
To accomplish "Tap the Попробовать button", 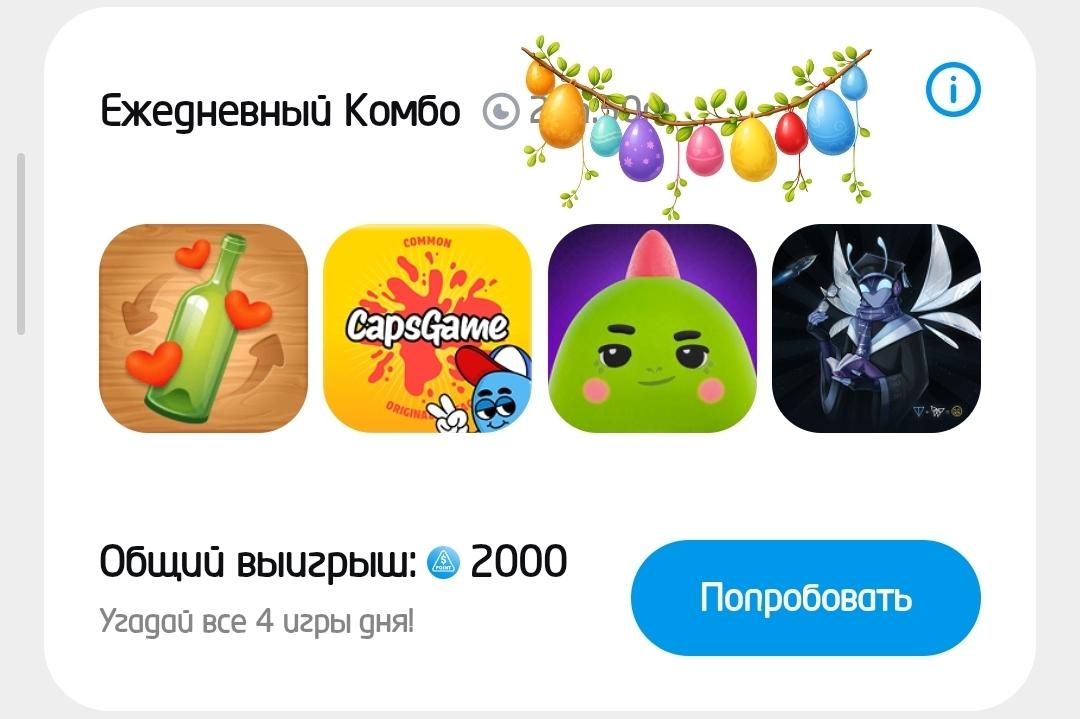I will tap(805, 598).
